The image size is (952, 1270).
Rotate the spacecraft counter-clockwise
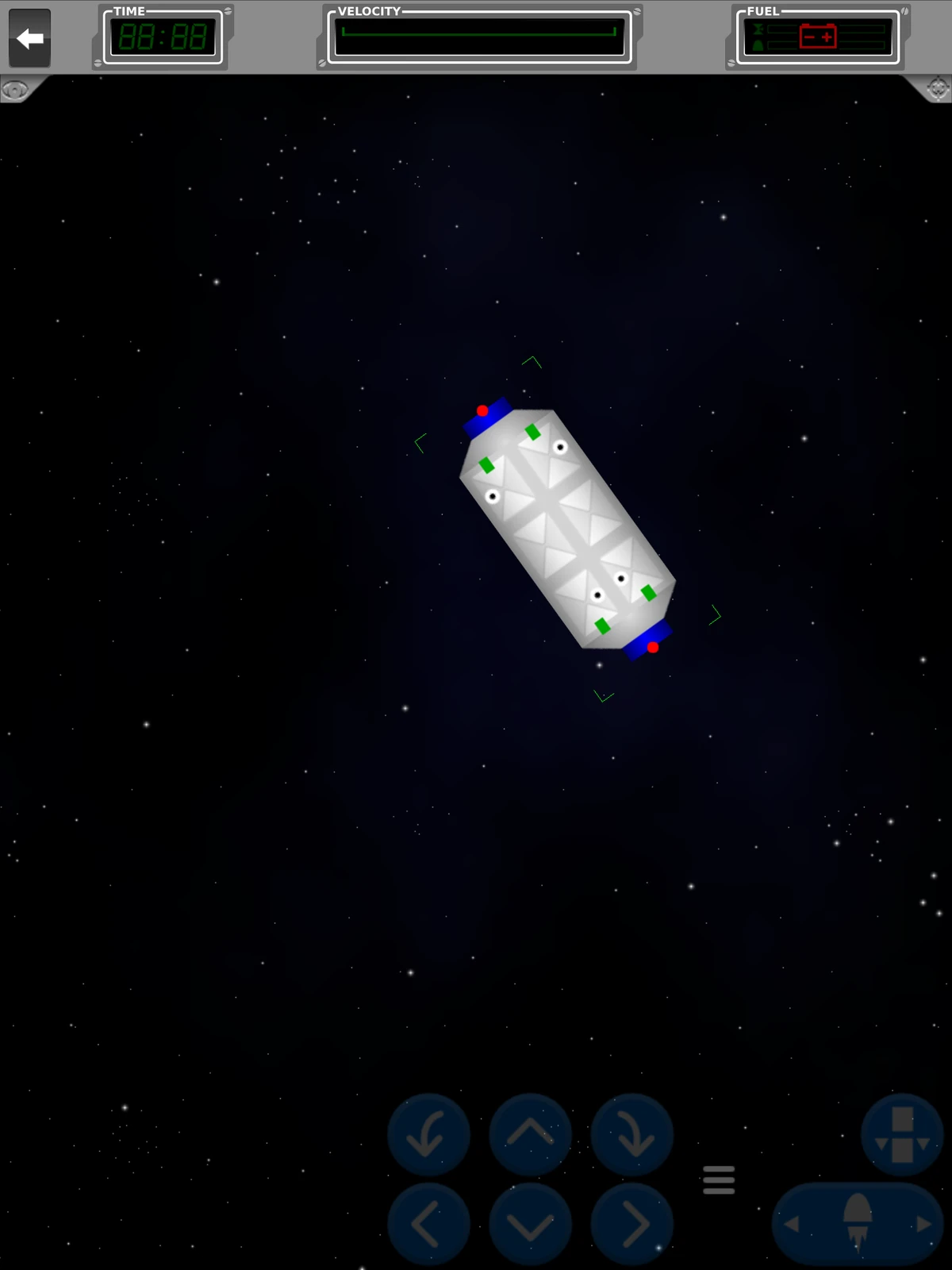(x=428, y=1134)
